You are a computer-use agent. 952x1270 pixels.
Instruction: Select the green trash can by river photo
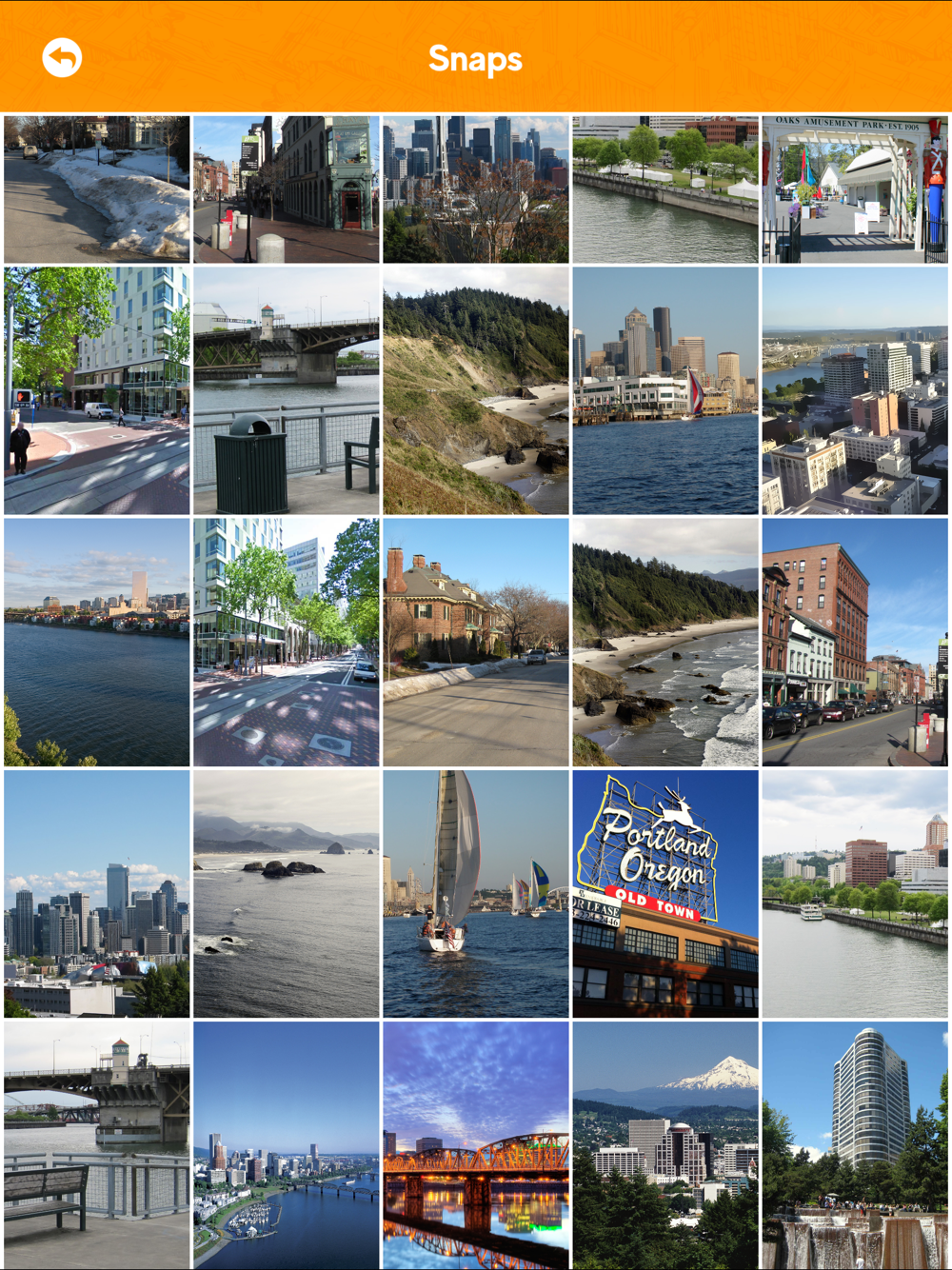(x=287, y=390)
